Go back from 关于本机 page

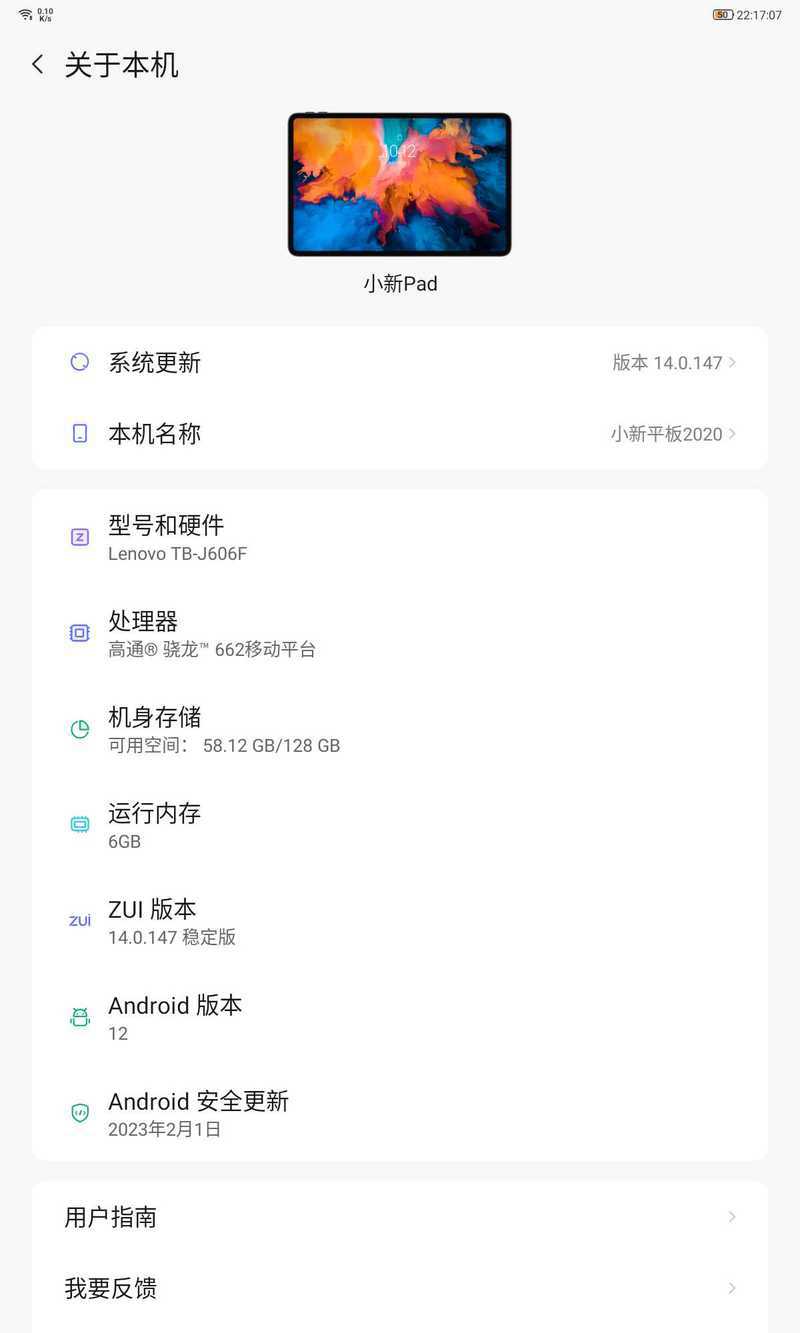pos(38,65)
